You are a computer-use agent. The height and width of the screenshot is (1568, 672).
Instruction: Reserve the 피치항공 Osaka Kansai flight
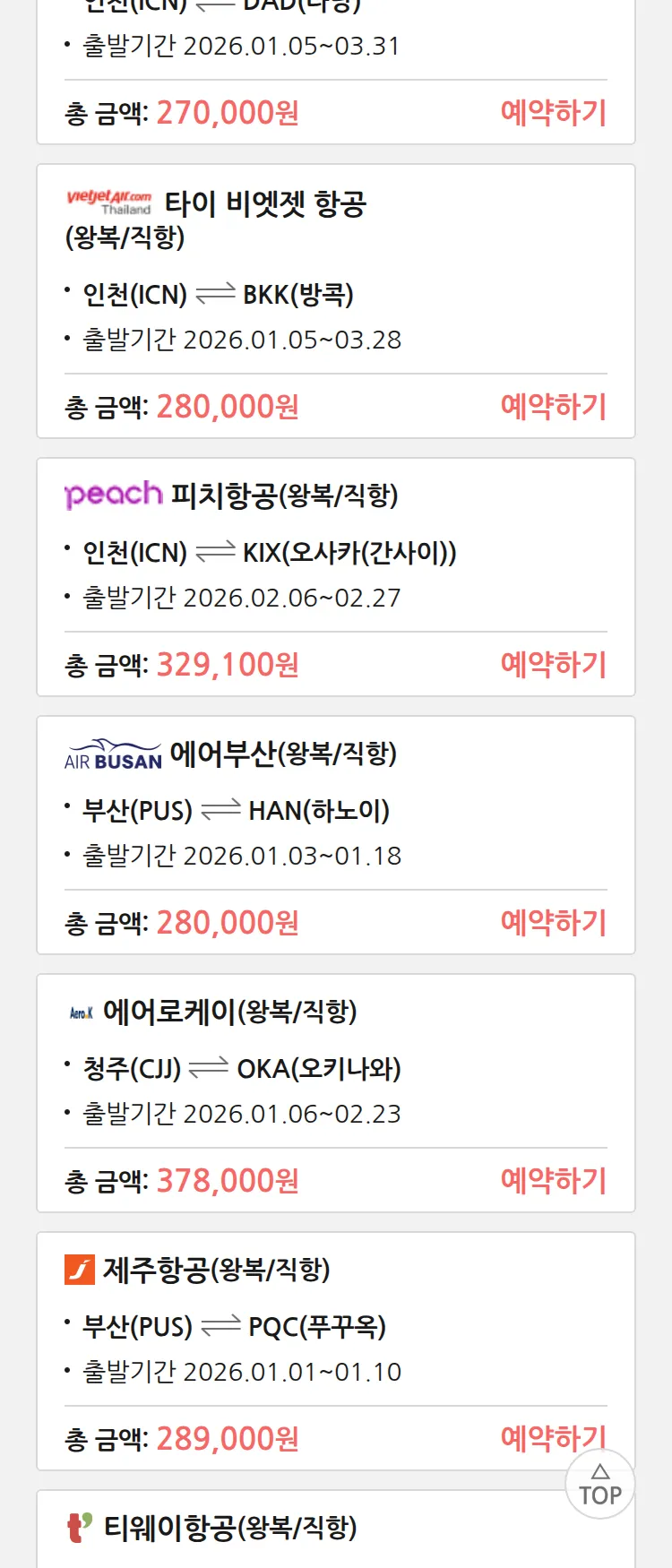tap(553, 665)
